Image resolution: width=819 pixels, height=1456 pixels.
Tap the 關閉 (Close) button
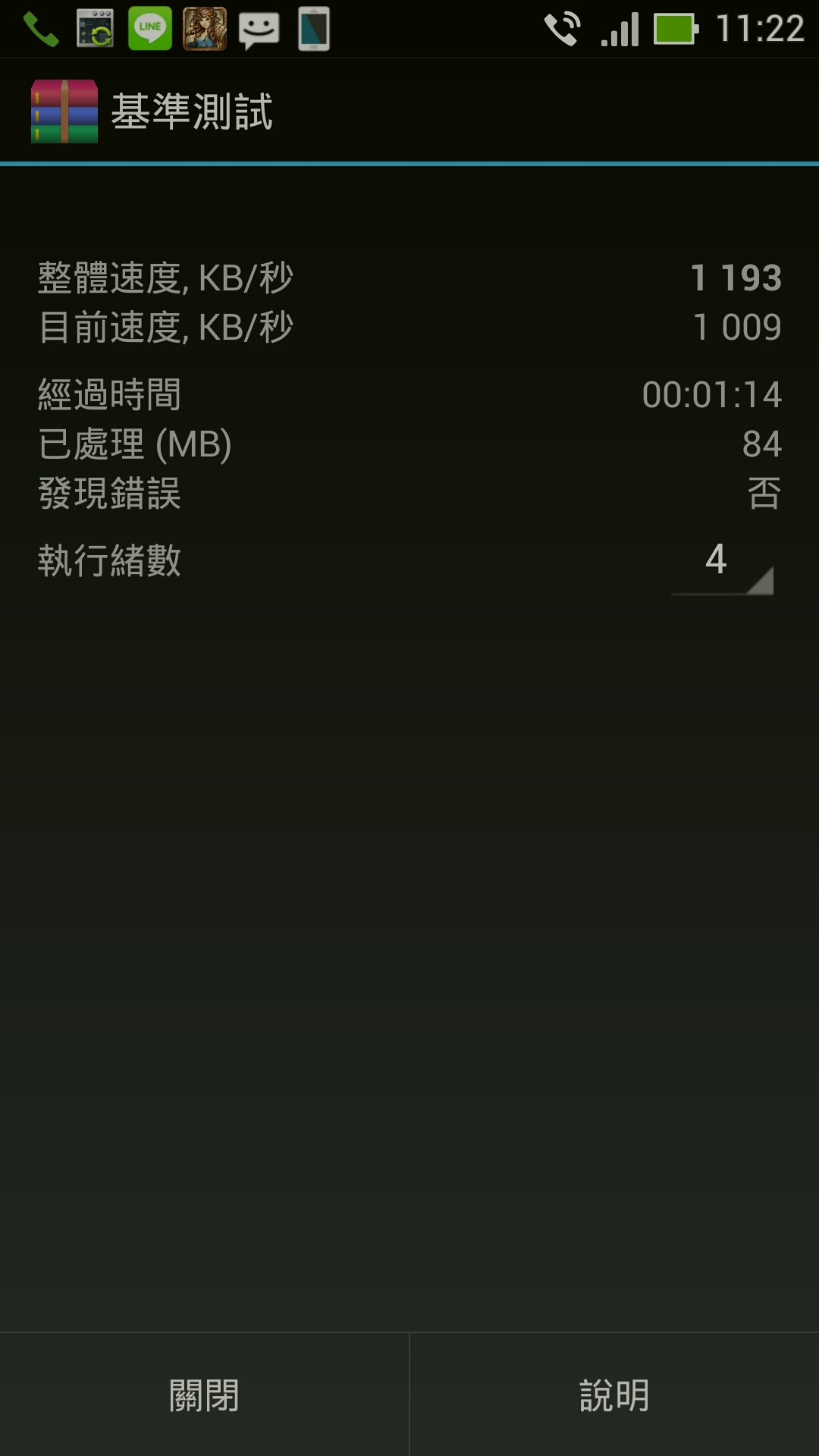(204, 1395)
